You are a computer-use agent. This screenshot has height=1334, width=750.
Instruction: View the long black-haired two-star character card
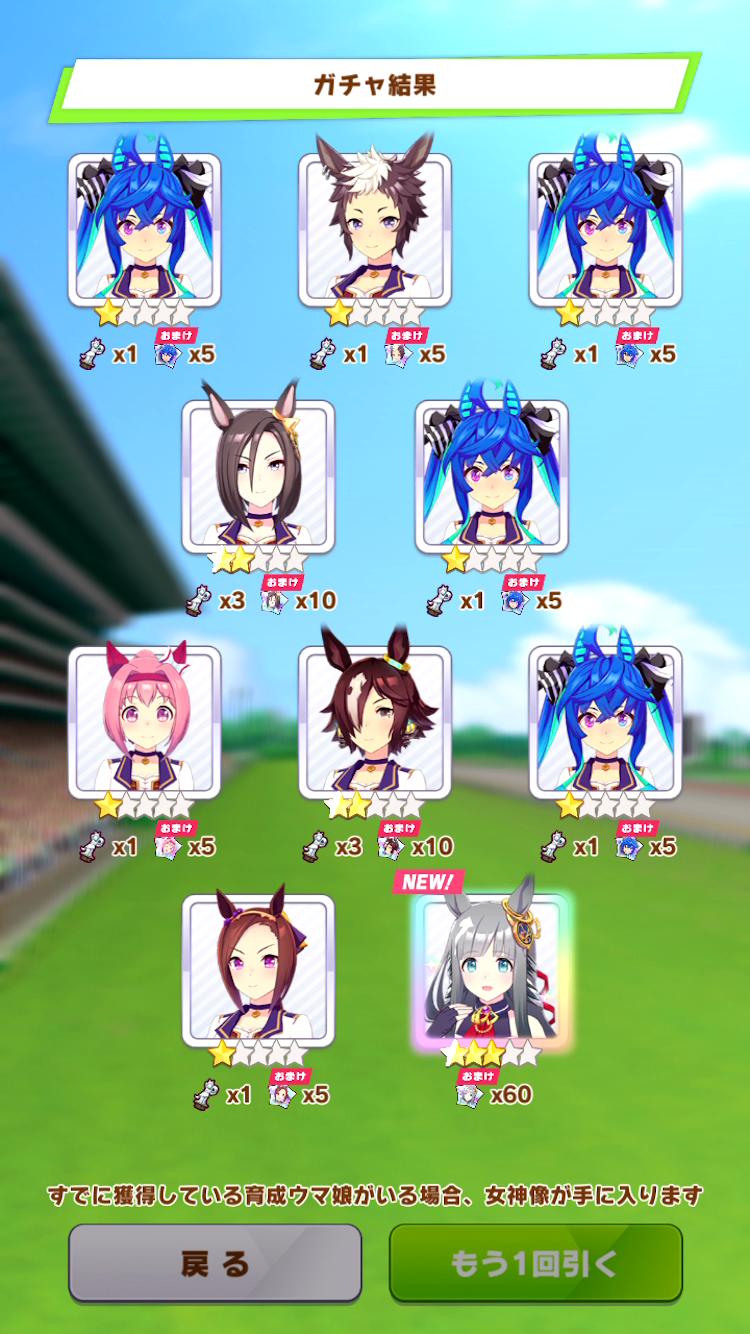[258, 477]
